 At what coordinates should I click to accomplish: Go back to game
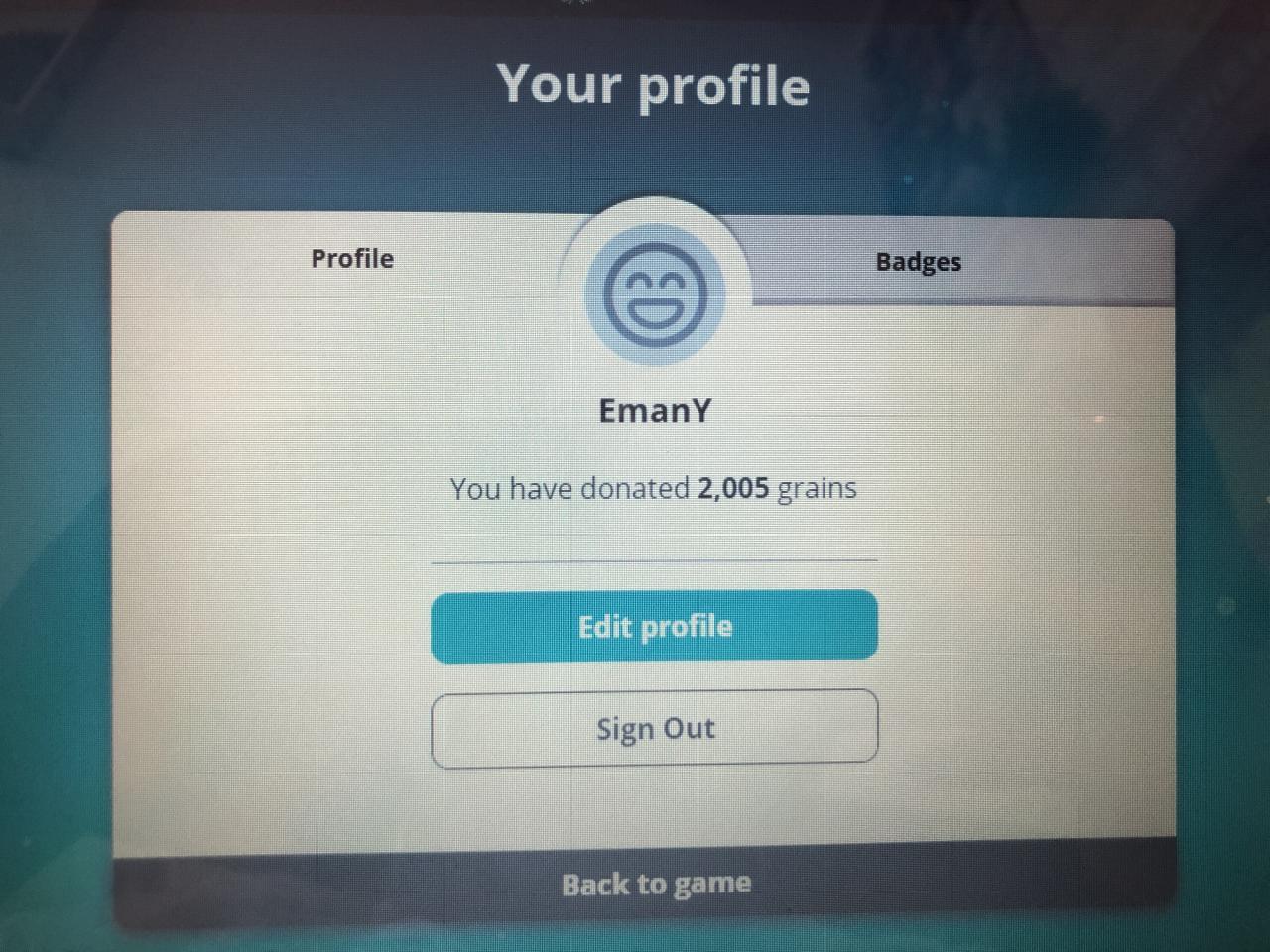[x=655, y=884]
